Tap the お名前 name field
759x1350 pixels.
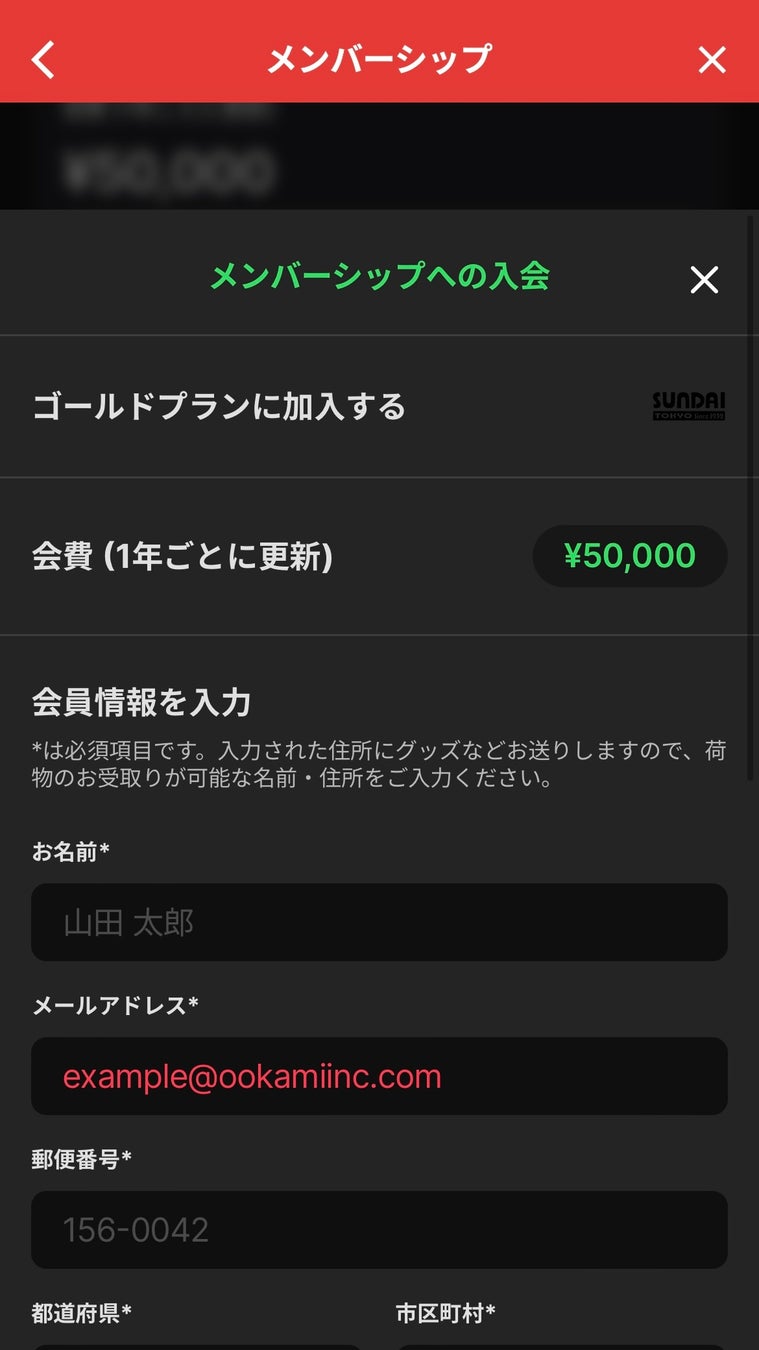379,922
